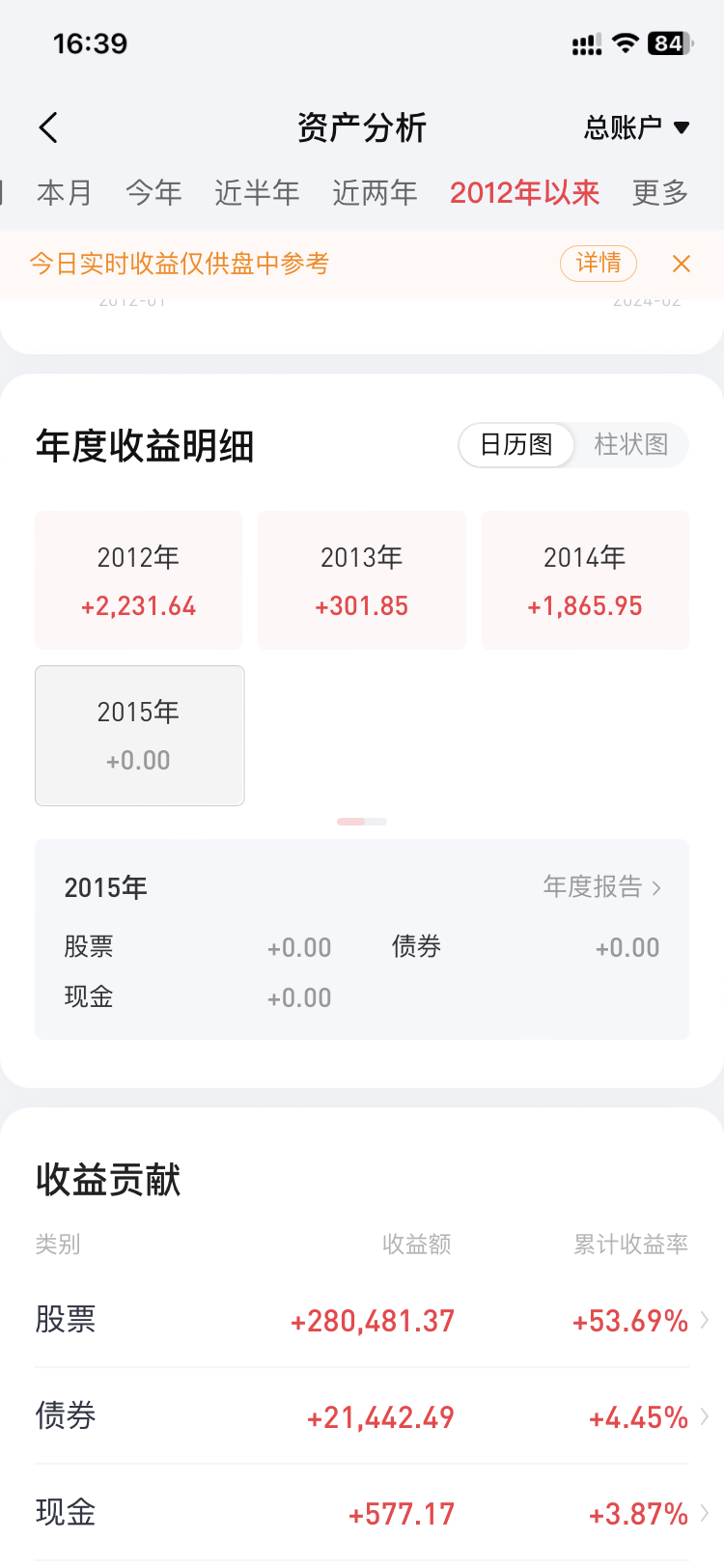
Task: Switch to the 近两年 time range tab
Action: tap(375, 193)
